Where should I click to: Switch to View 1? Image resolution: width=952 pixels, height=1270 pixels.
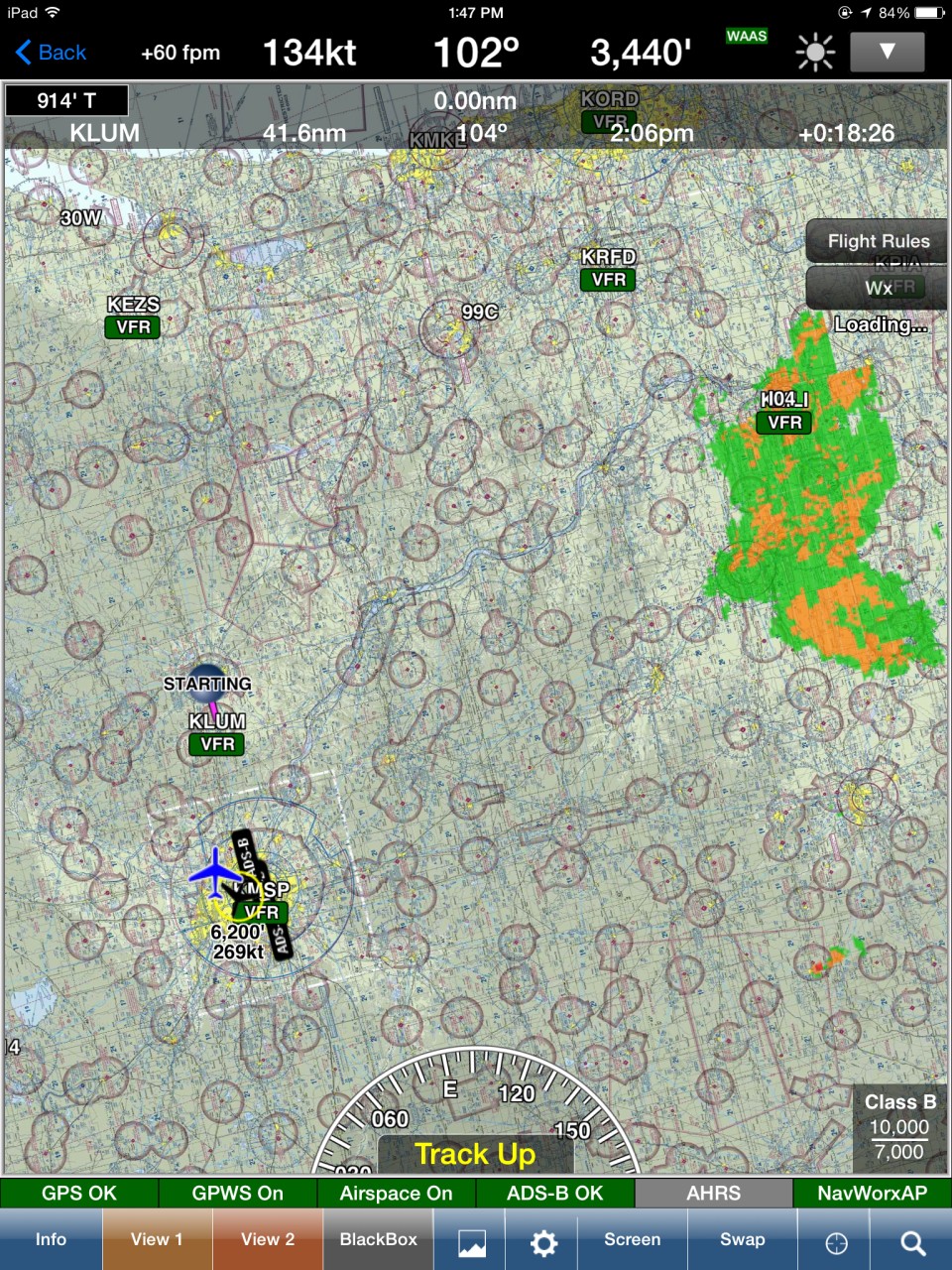point(157,1239)
